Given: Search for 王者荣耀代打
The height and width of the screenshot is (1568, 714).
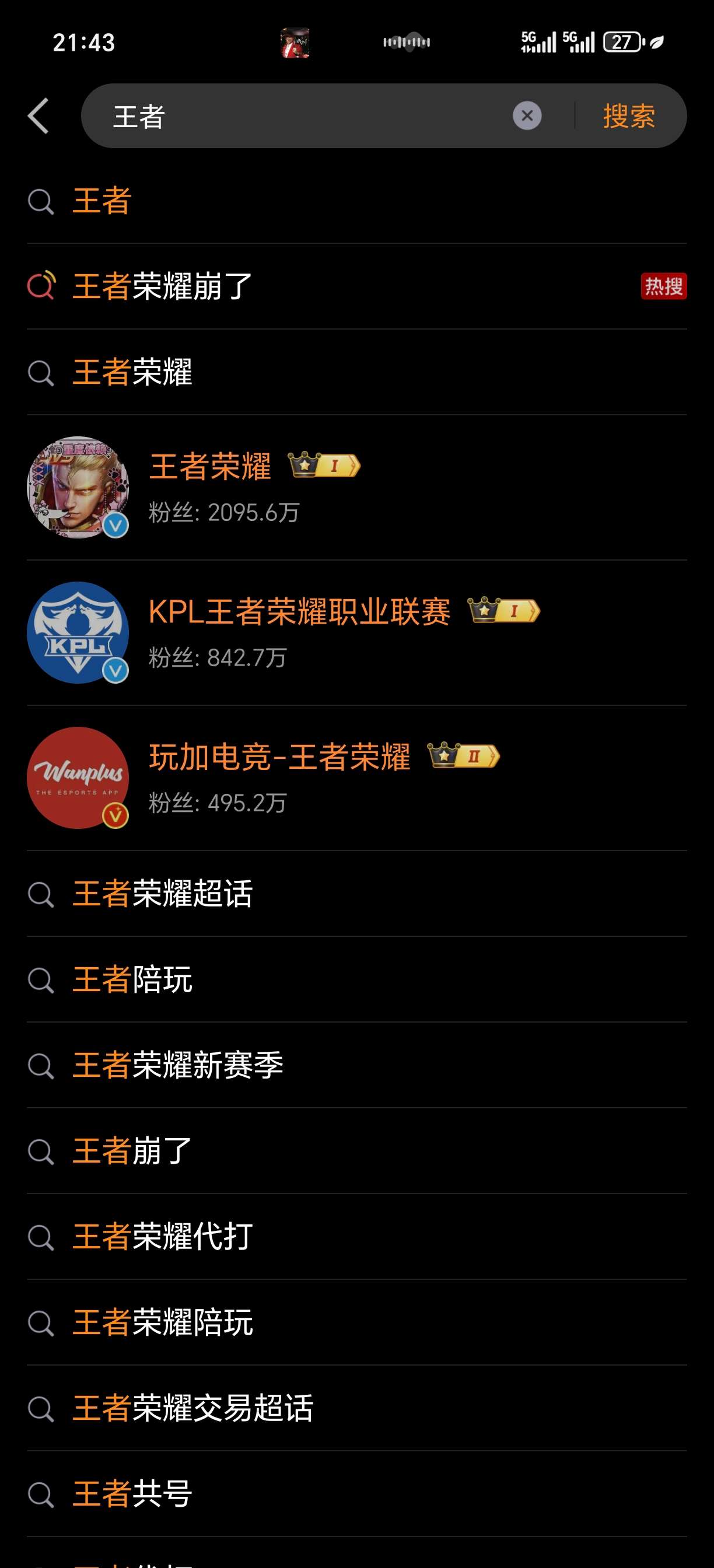Looking at the screenshot, I should (163, 1237).
